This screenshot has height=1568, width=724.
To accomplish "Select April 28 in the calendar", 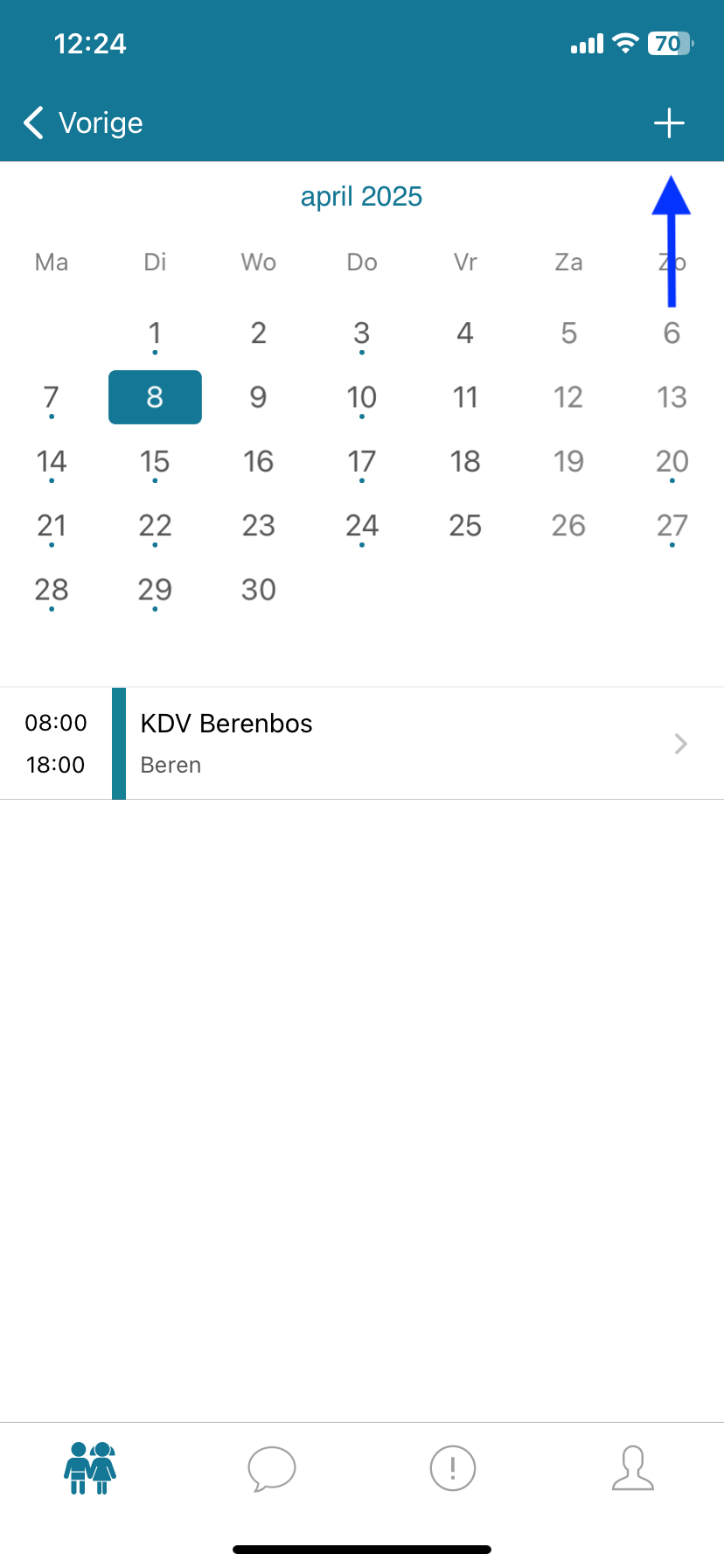I will click(52, 590).
